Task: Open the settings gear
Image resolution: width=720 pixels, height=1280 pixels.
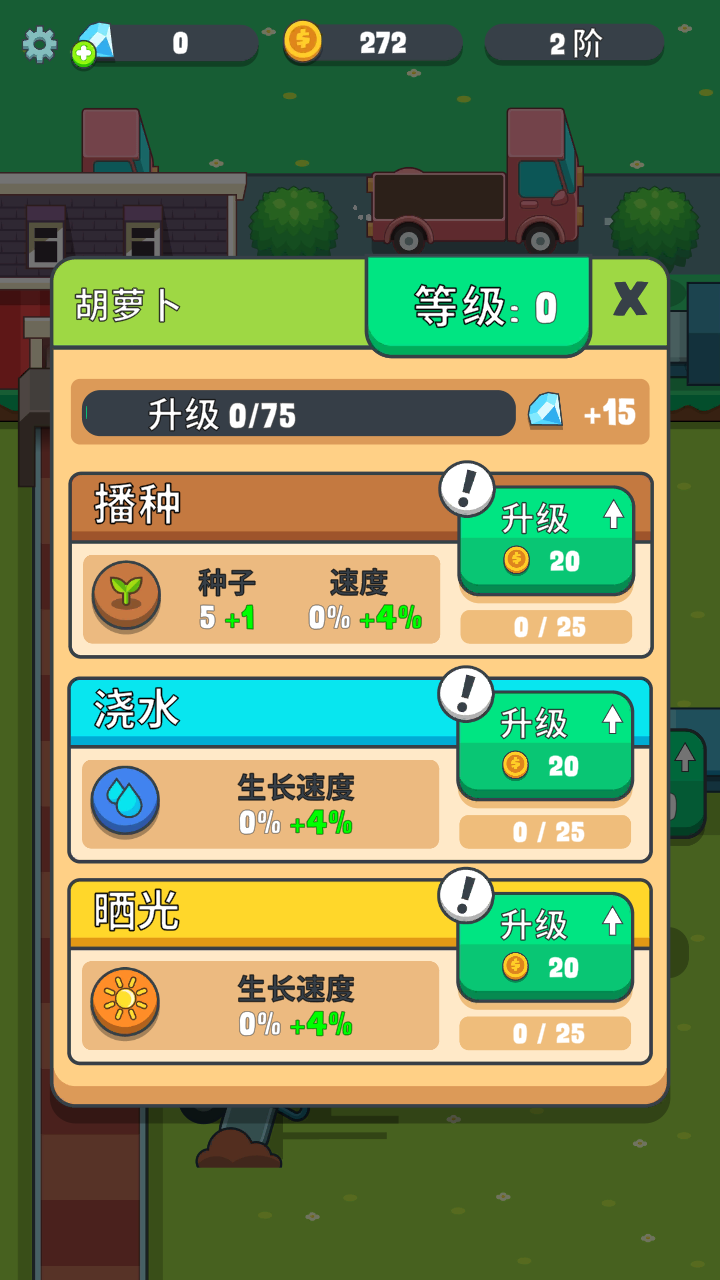Action: pos(38,44)
